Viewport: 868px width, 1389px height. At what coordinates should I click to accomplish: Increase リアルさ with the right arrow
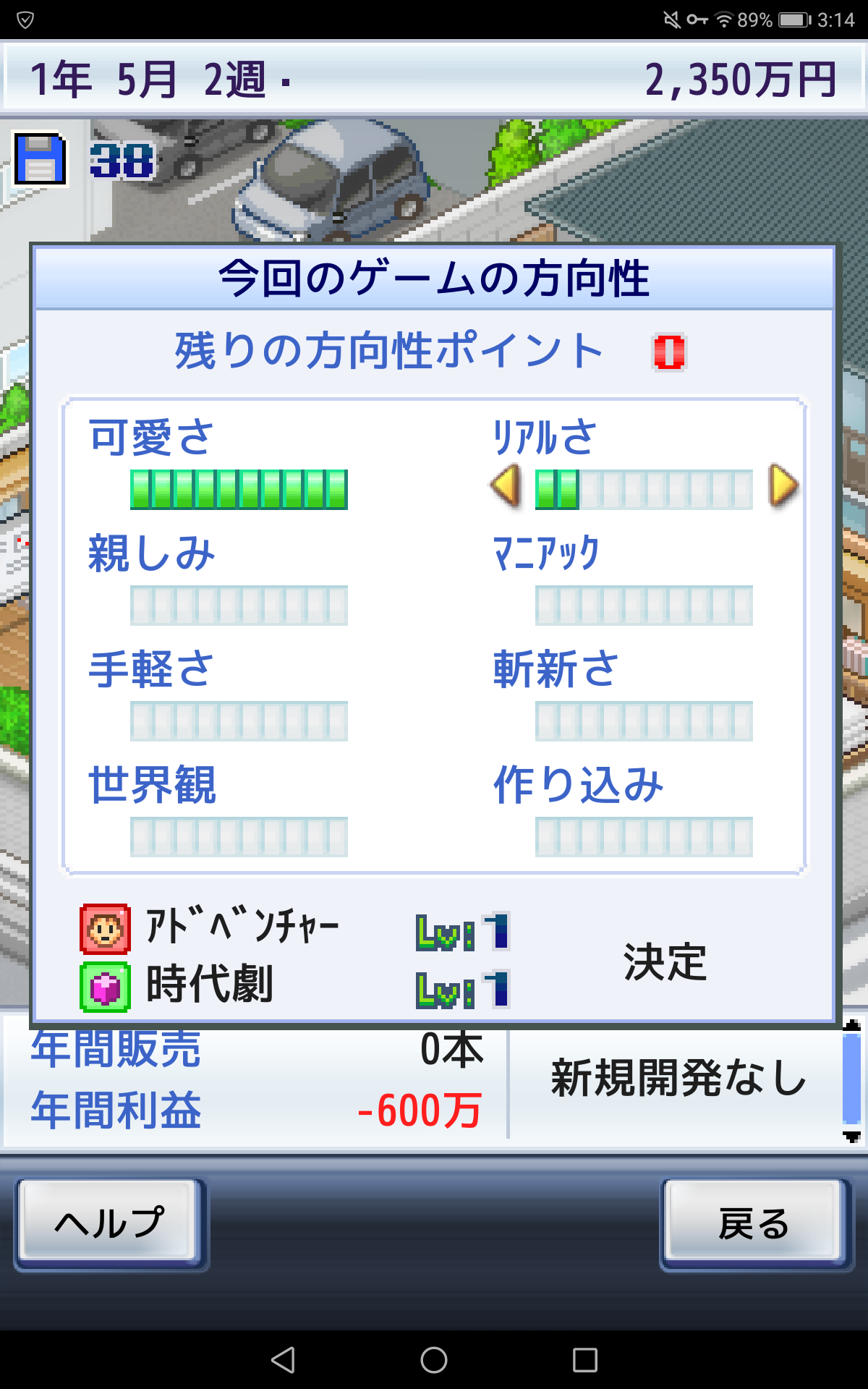783,486
